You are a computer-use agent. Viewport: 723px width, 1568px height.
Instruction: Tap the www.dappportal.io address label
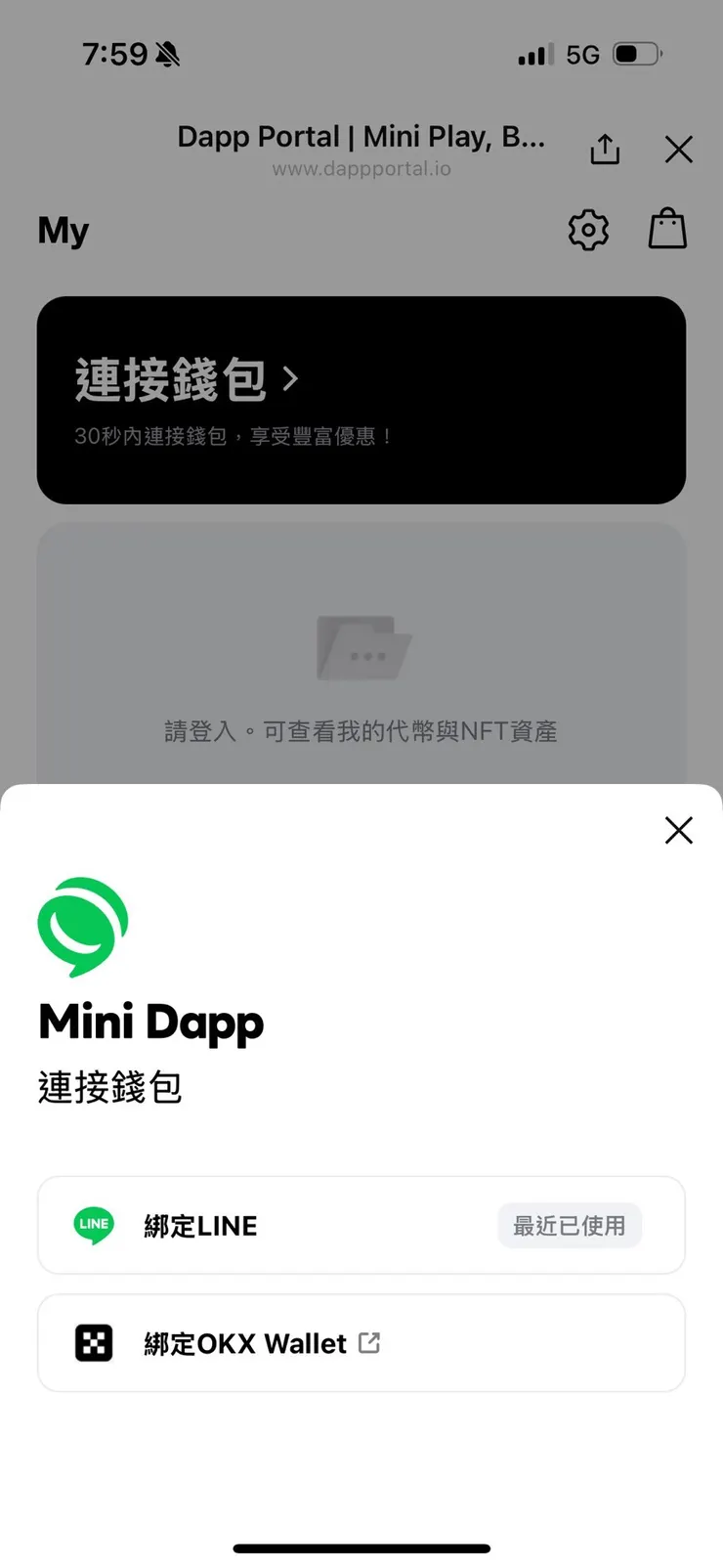point(361,168)
